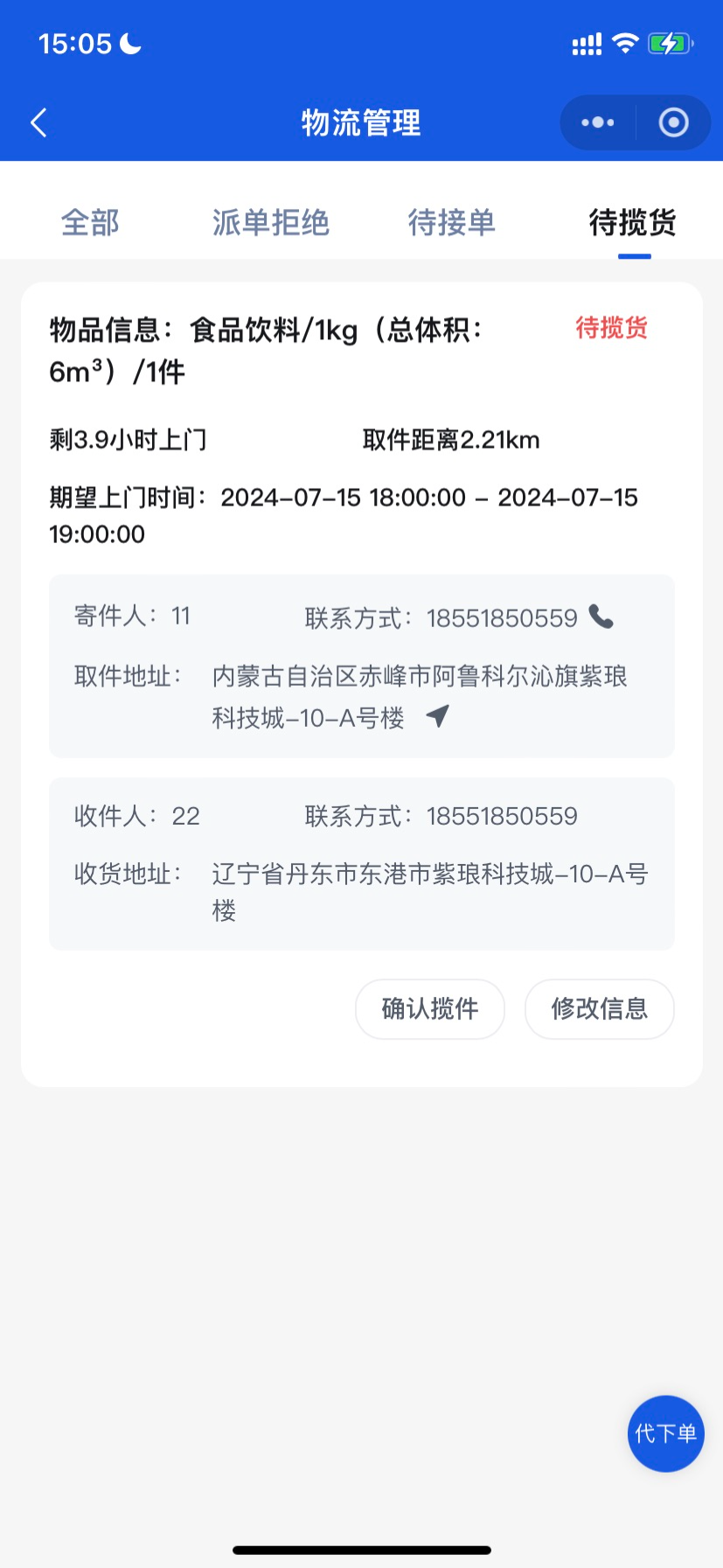
Task: Navigate to the pickup address
Action: tap(438, 717)
